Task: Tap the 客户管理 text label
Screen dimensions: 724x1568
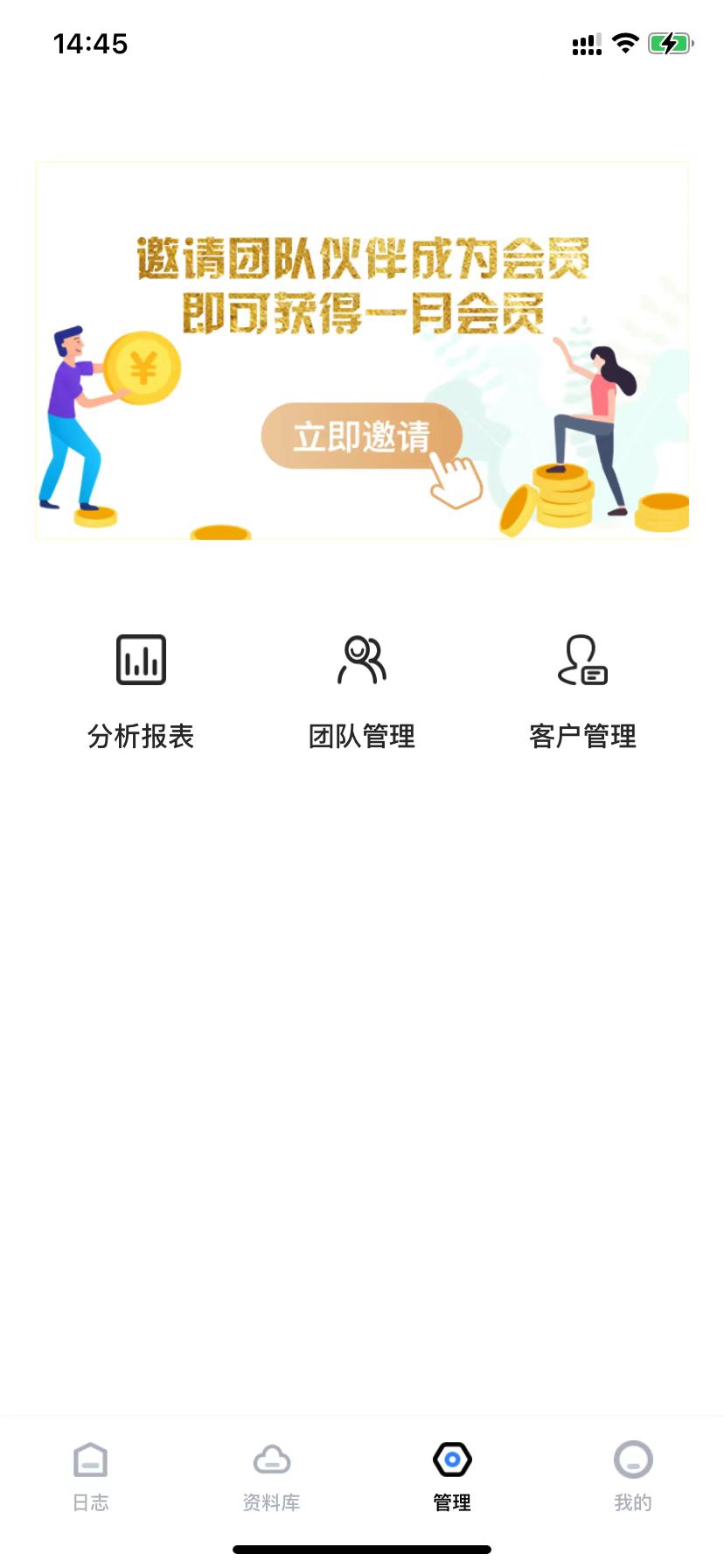Action: pos(583,737)
